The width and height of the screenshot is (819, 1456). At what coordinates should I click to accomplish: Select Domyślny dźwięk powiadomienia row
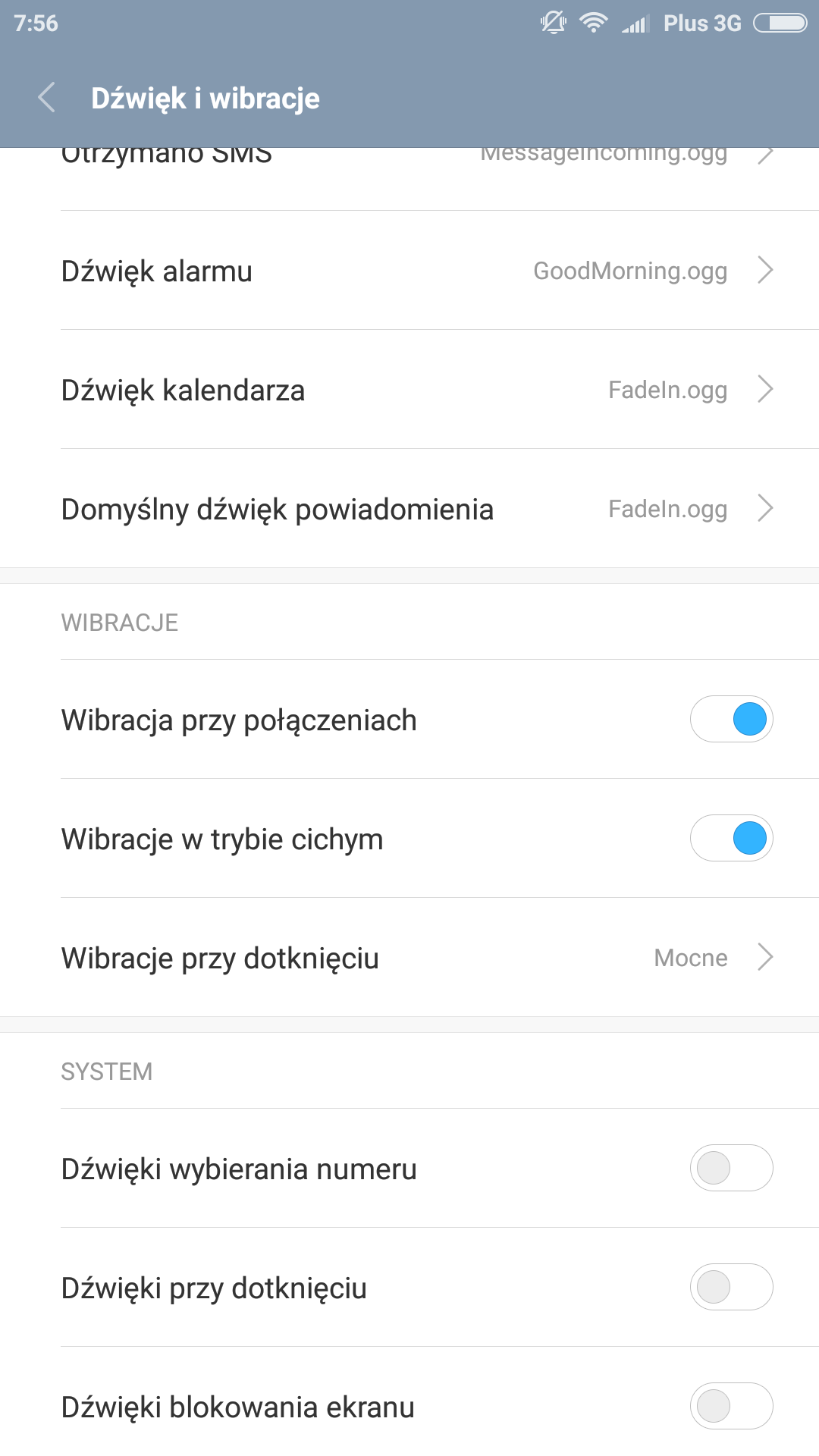coord(409,509)
